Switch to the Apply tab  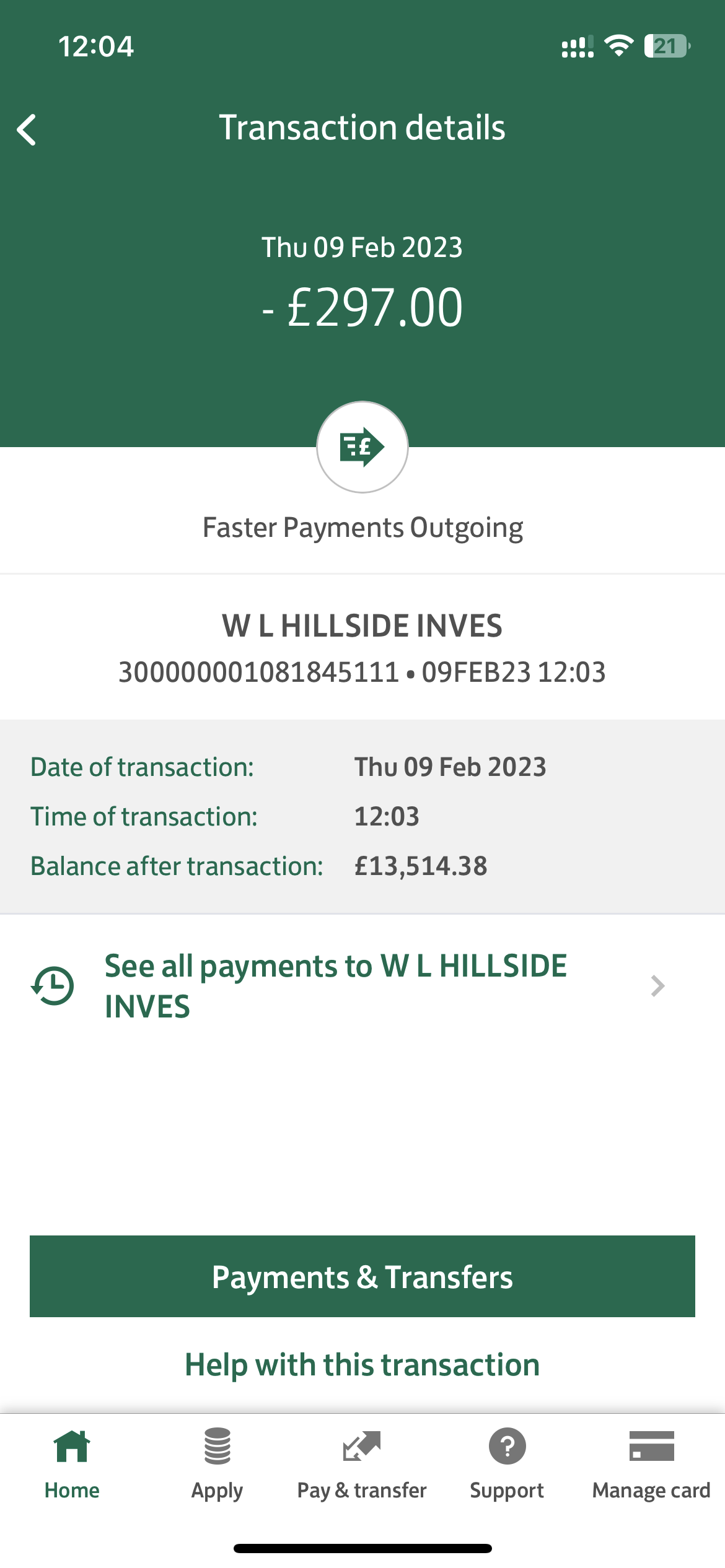coord(217,1464)
